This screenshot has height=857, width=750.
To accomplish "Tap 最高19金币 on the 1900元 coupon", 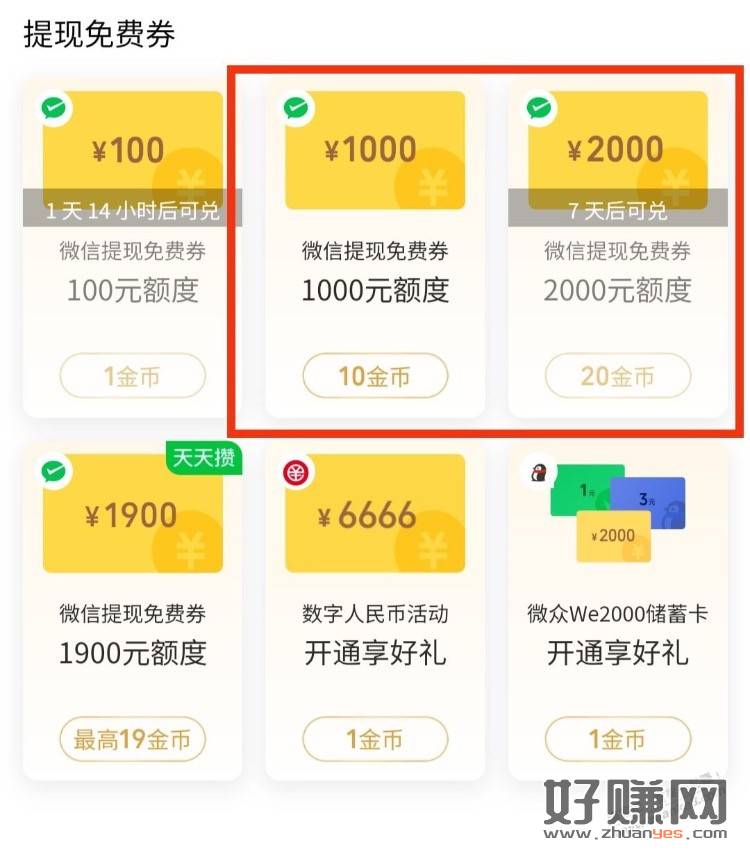I will (x=133, y=740).
